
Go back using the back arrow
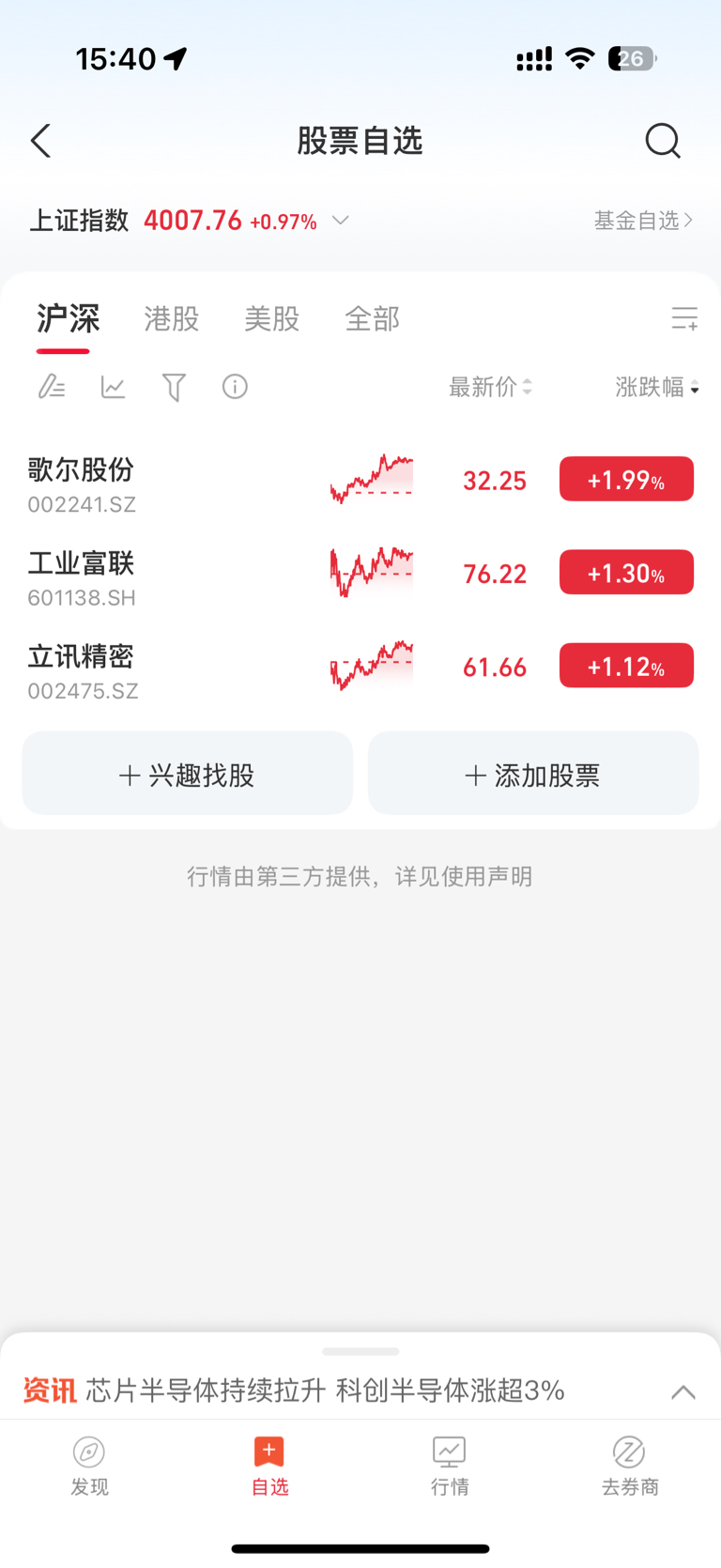click(x=40, y=141)
